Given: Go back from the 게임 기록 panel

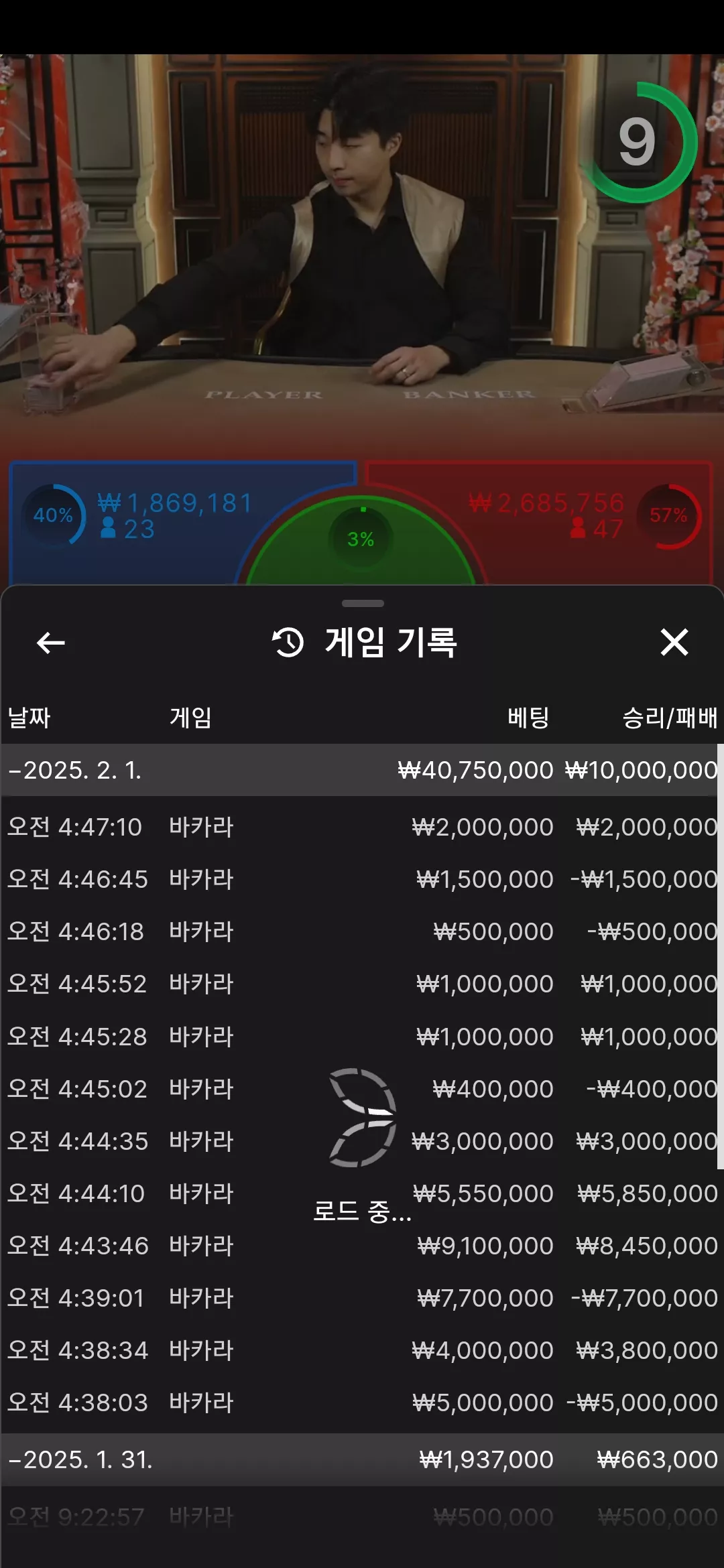Looking at the screenshot, I should tap(50, 643).
